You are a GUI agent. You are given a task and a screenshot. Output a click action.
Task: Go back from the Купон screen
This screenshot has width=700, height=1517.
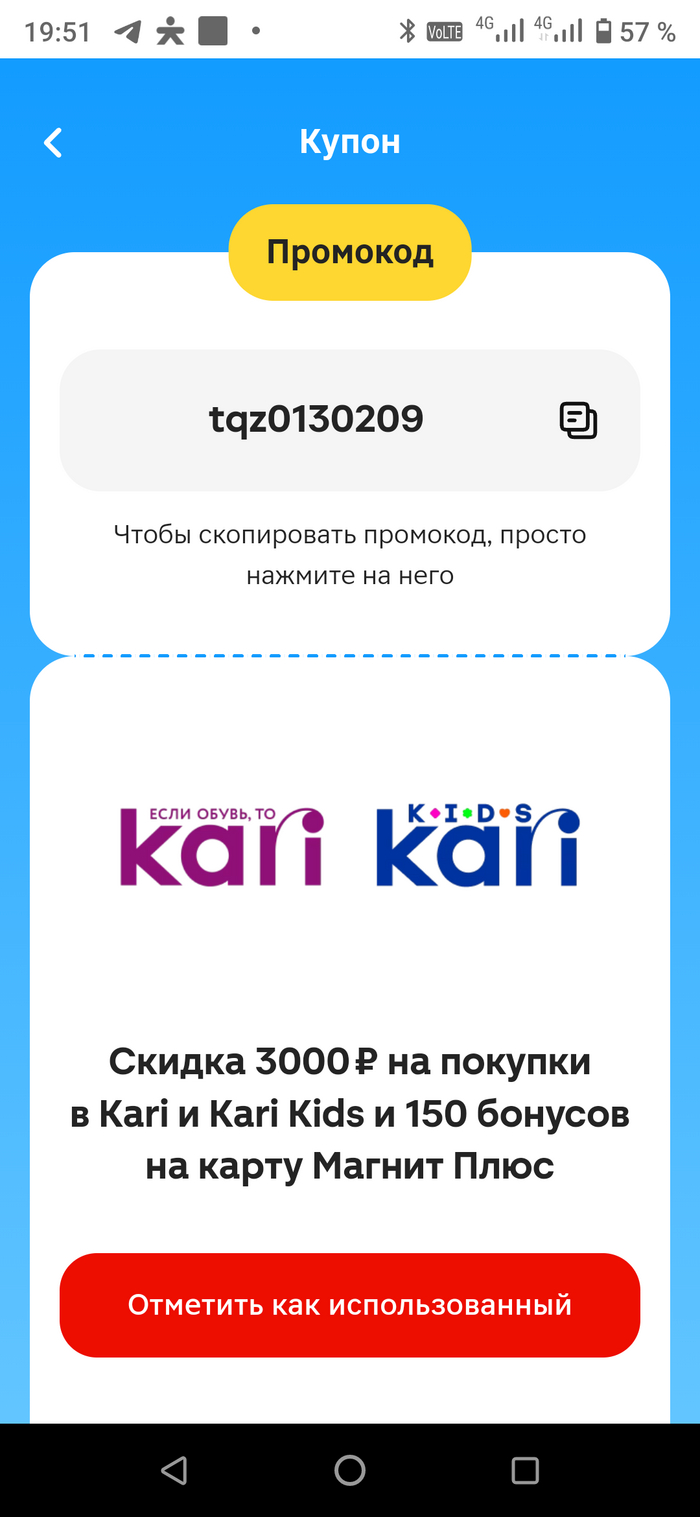click(53, 143)
